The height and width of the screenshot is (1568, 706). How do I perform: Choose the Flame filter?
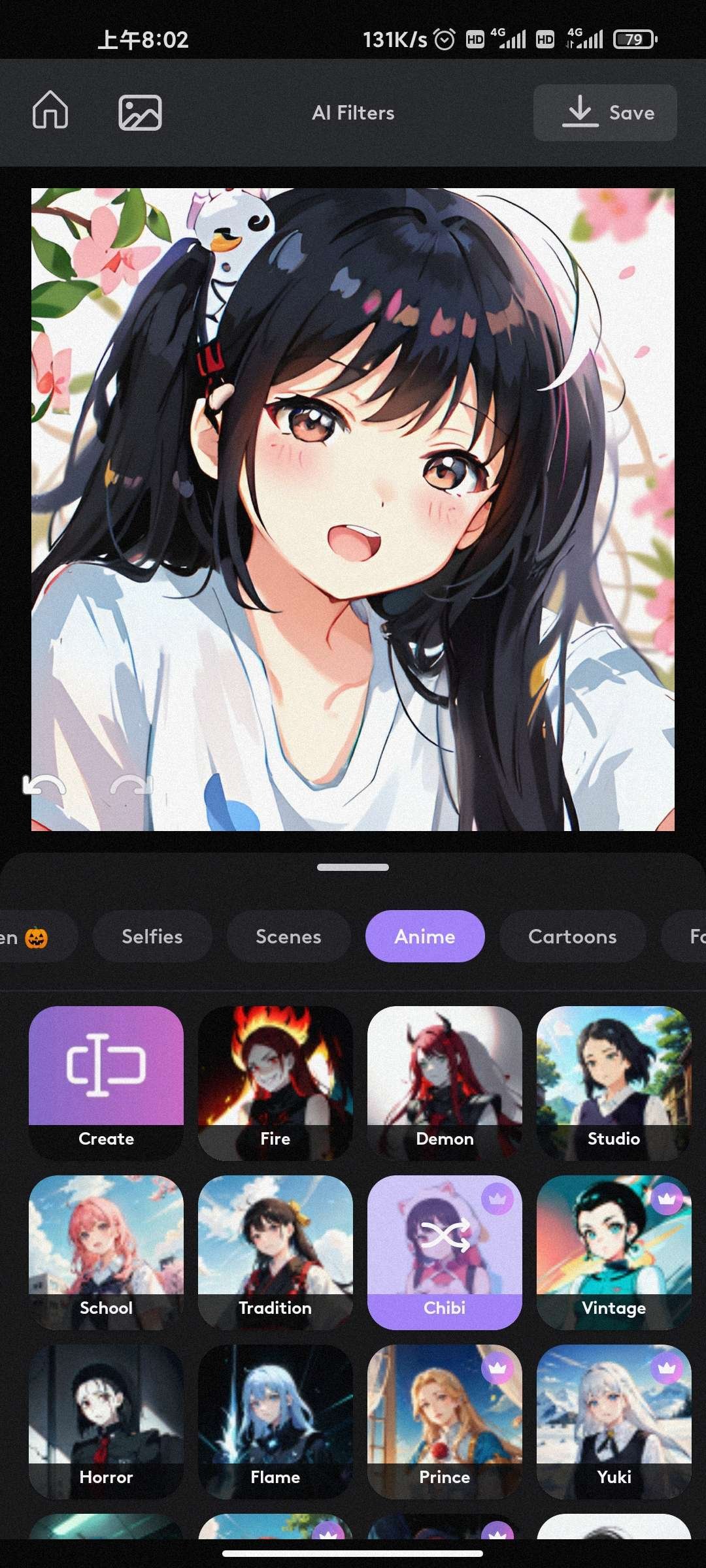pyautogui.click(x=275, y=1421)
